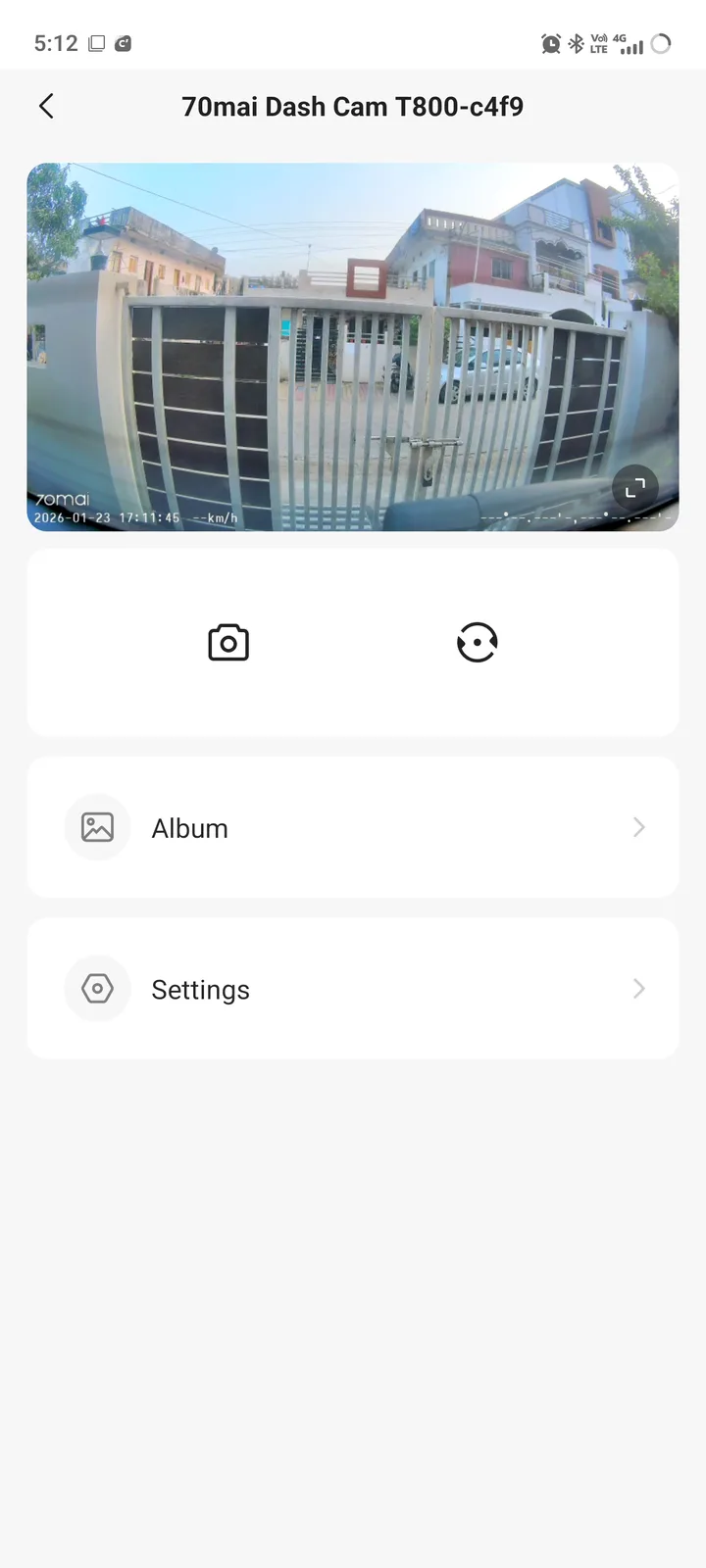Go back from the dash cam screen
Viewport: 706px width, 1568px height.
tap(46, 106)
